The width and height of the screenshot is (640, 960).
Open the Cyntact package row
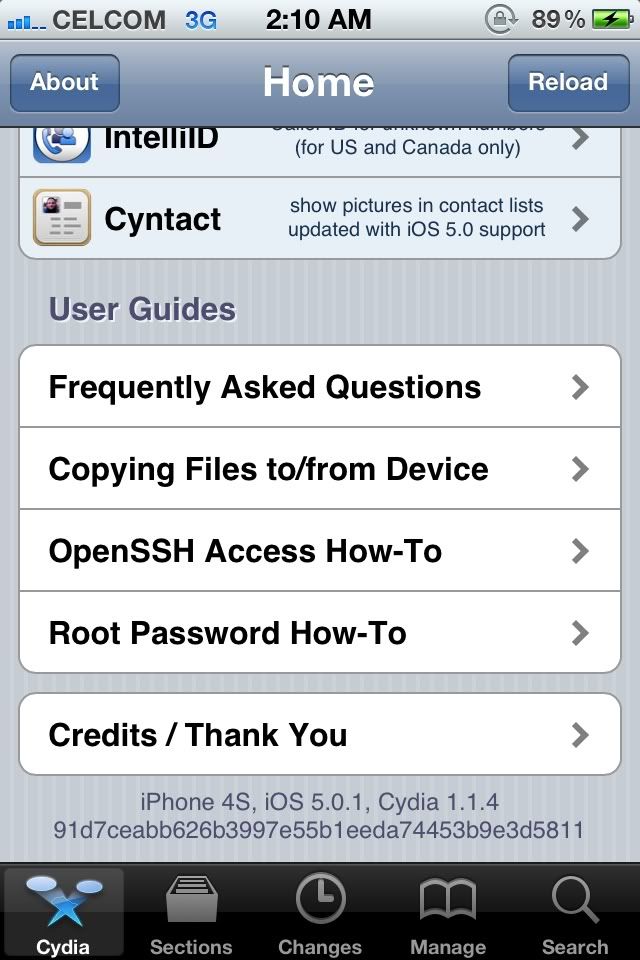click(x=320, y=218)
